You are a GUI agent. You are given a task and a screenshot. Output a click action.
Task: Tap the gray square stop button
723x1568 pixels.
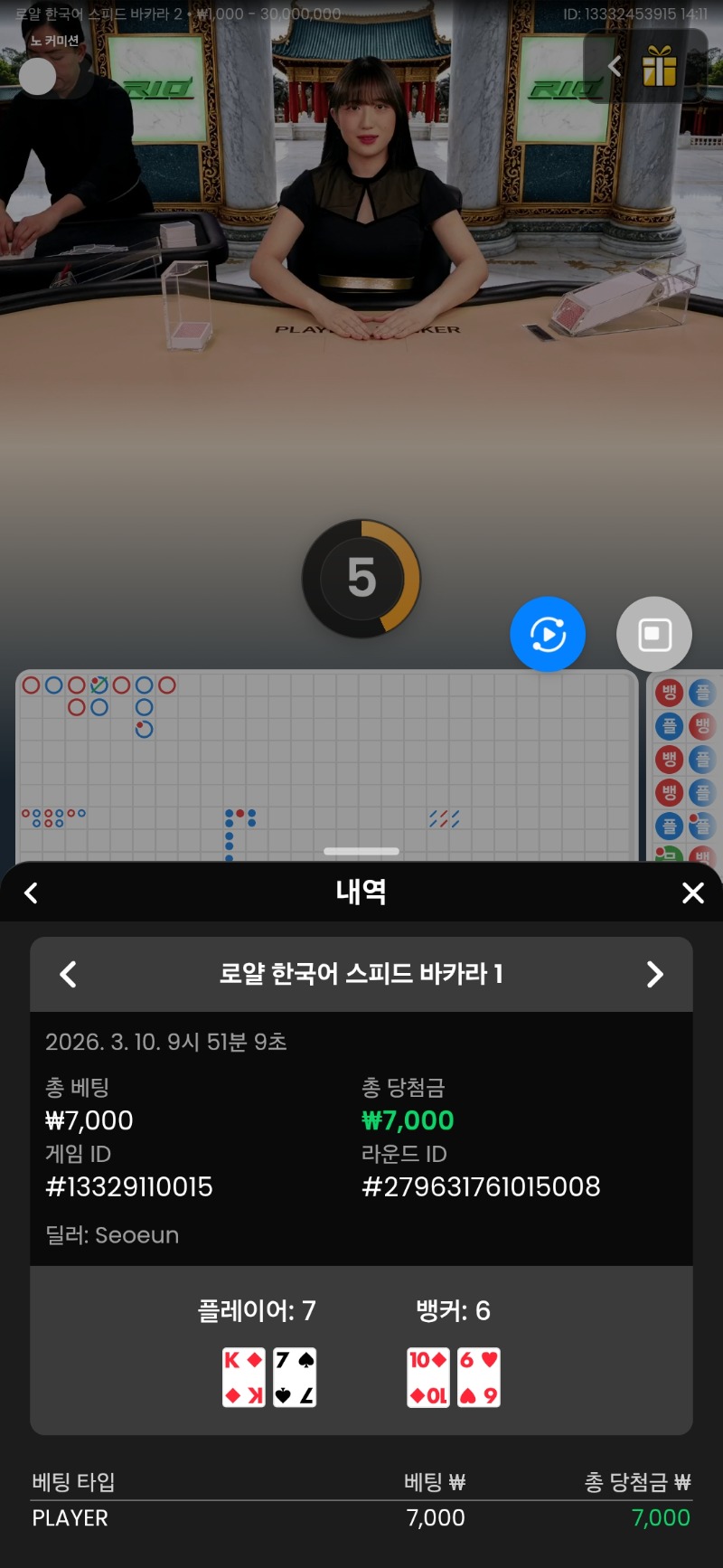coord(654,634)
